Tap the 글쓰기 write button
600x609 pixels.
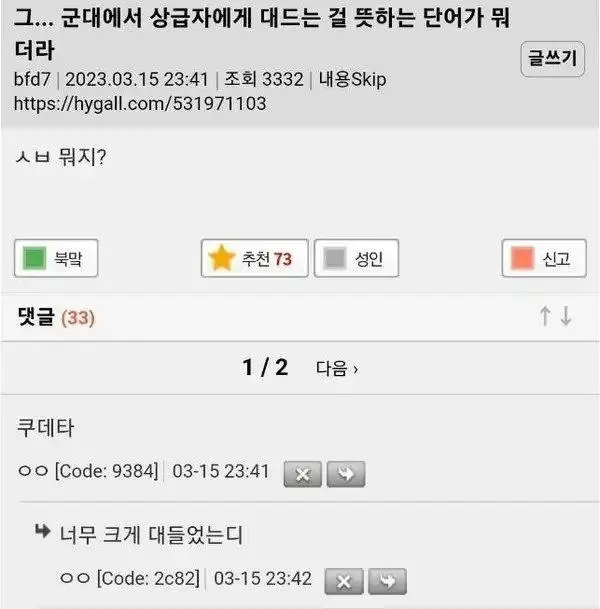pyautogui.click(x=553, y=59)
